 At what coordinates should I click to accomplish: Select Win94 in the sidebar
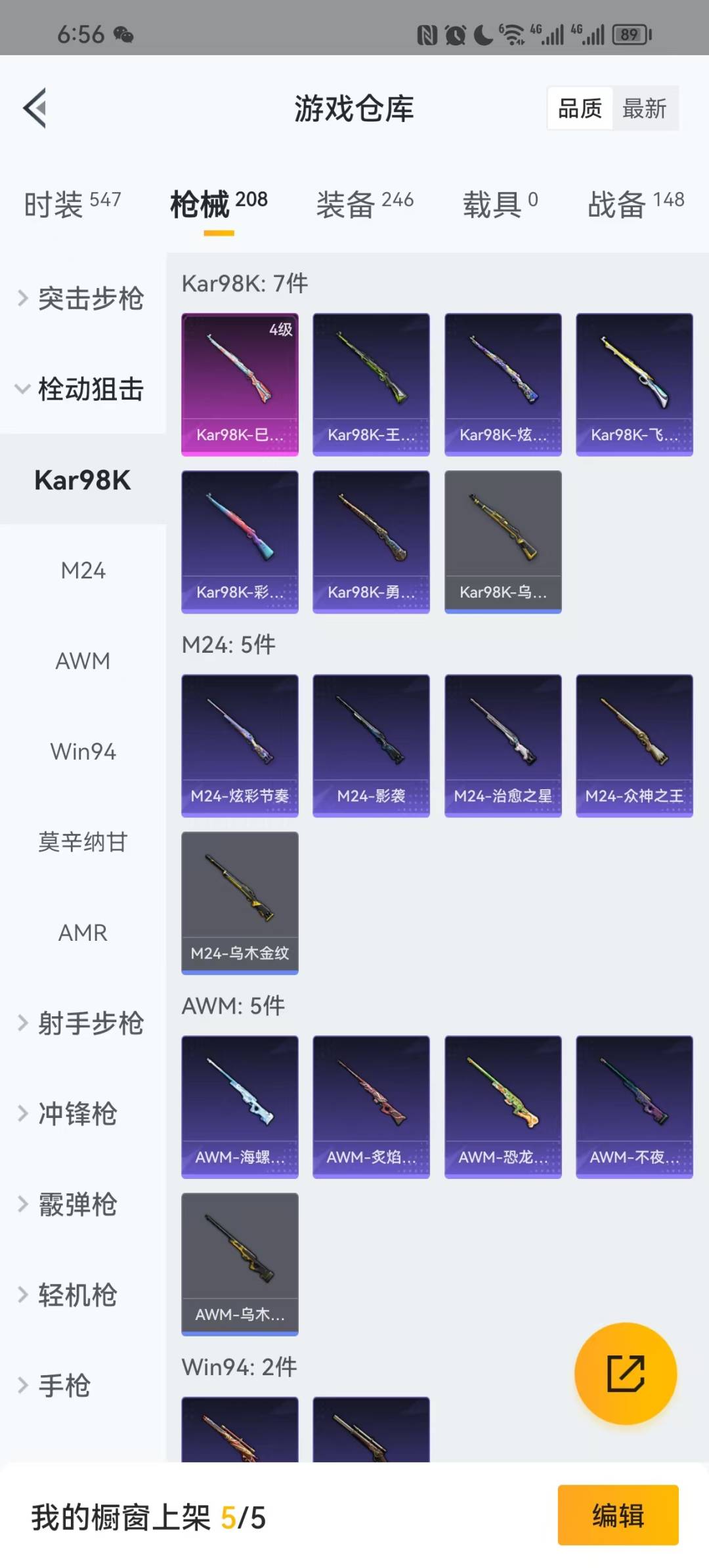point(83,752)
